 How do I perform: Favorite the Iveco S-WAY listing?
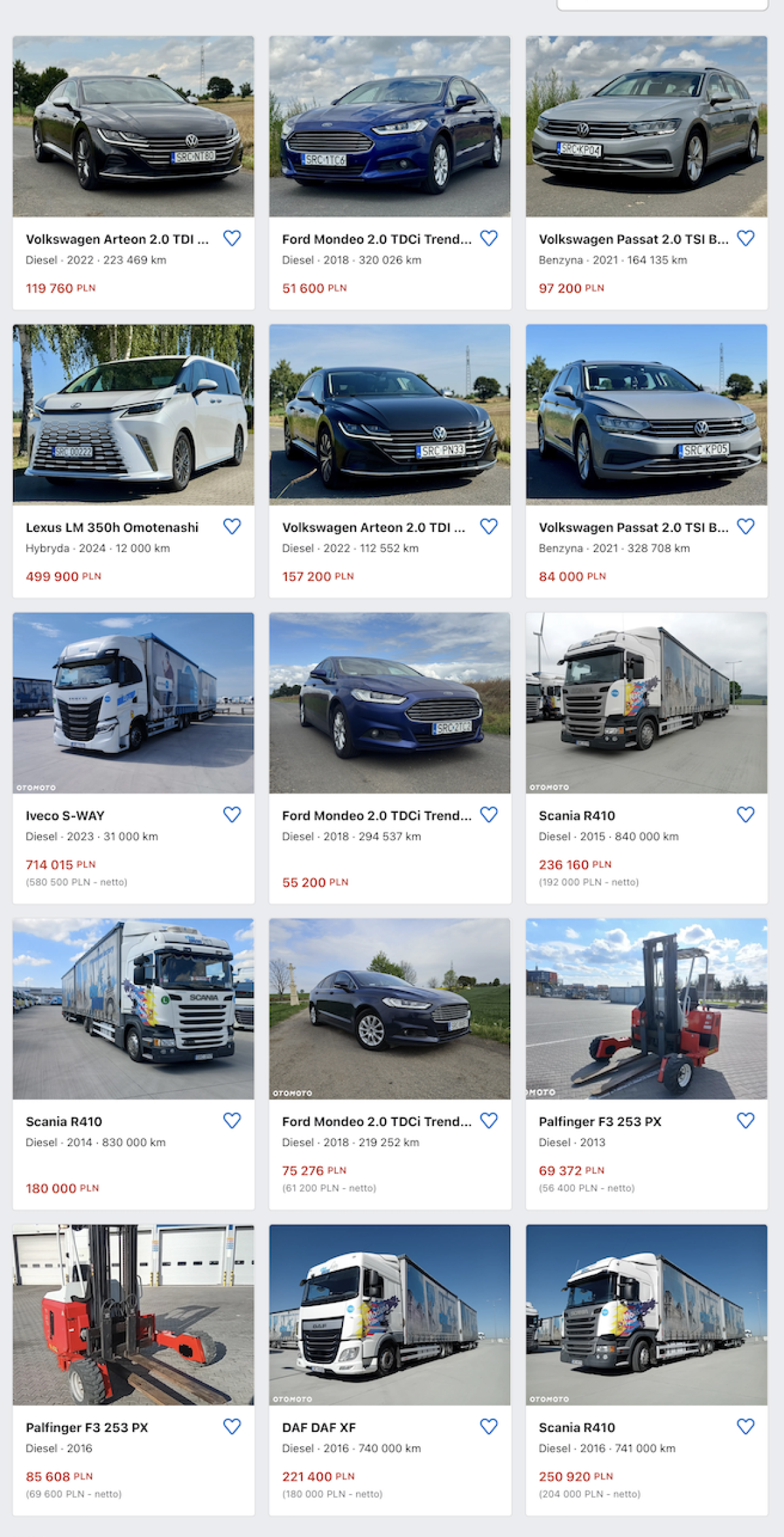[x=232, y=814]
